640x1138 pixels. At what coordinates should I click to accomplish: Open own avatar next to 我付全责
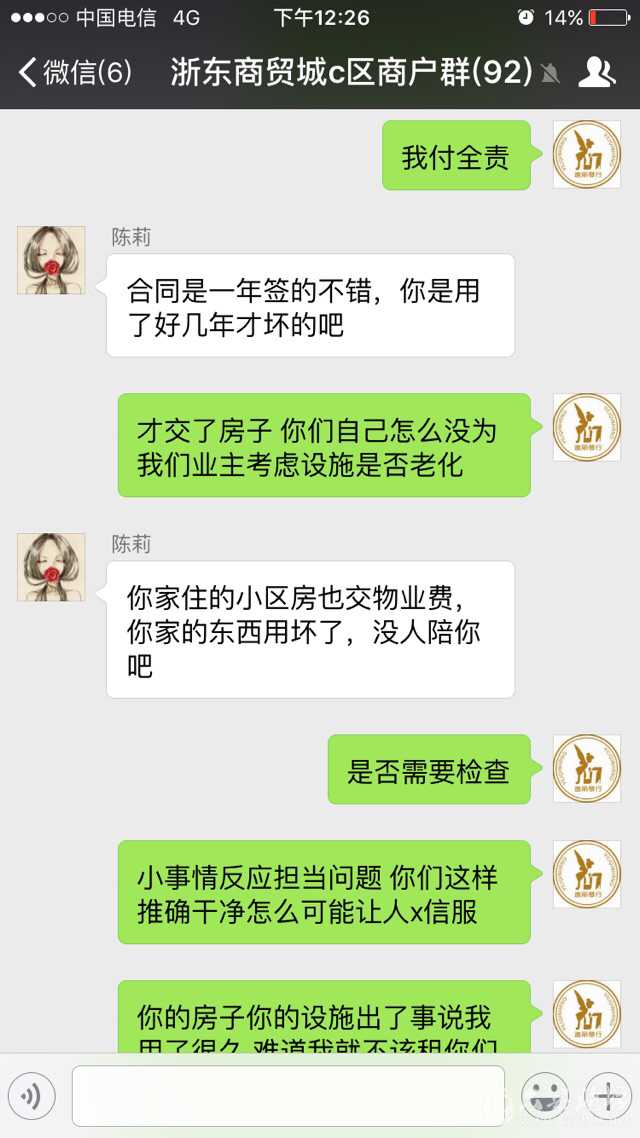587,154
